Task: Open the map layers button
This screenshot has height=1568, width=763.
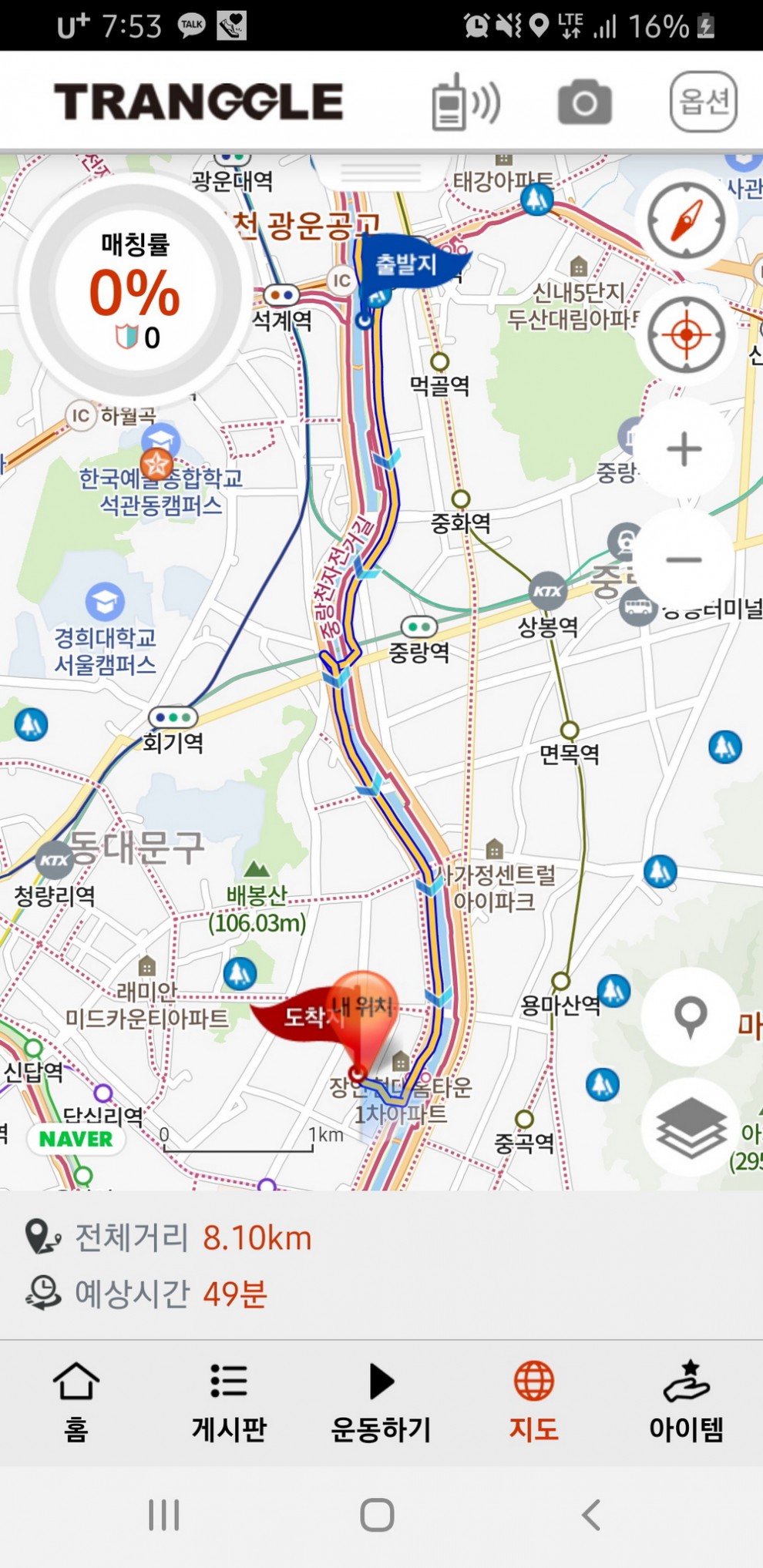Action: 691,1126
